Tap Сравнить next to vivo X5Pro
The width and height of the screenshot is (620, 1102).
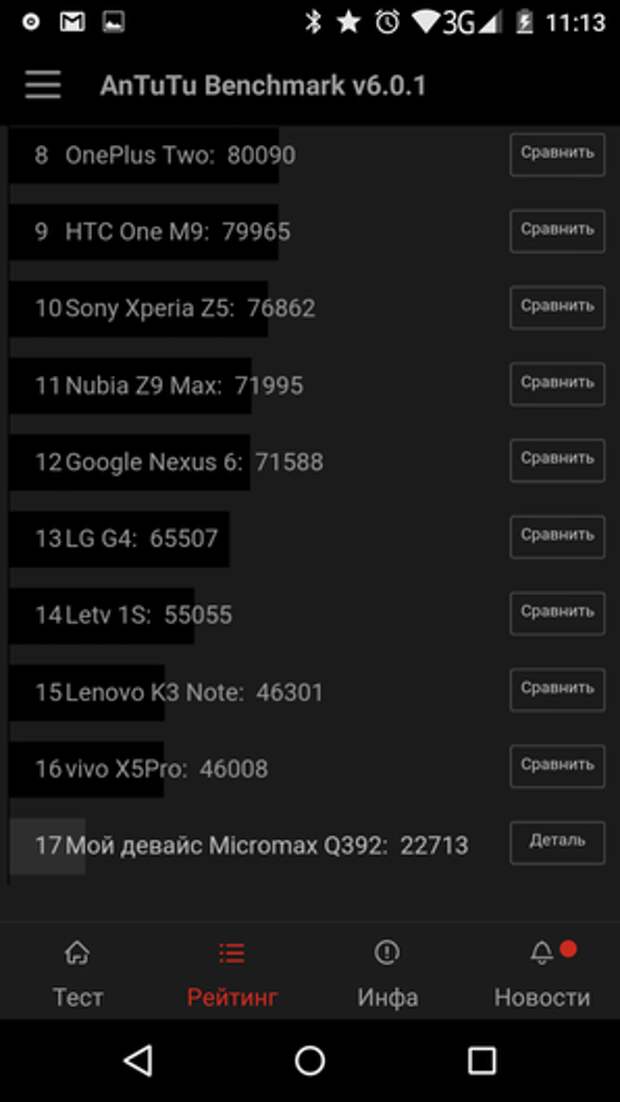tap(557, 766)
